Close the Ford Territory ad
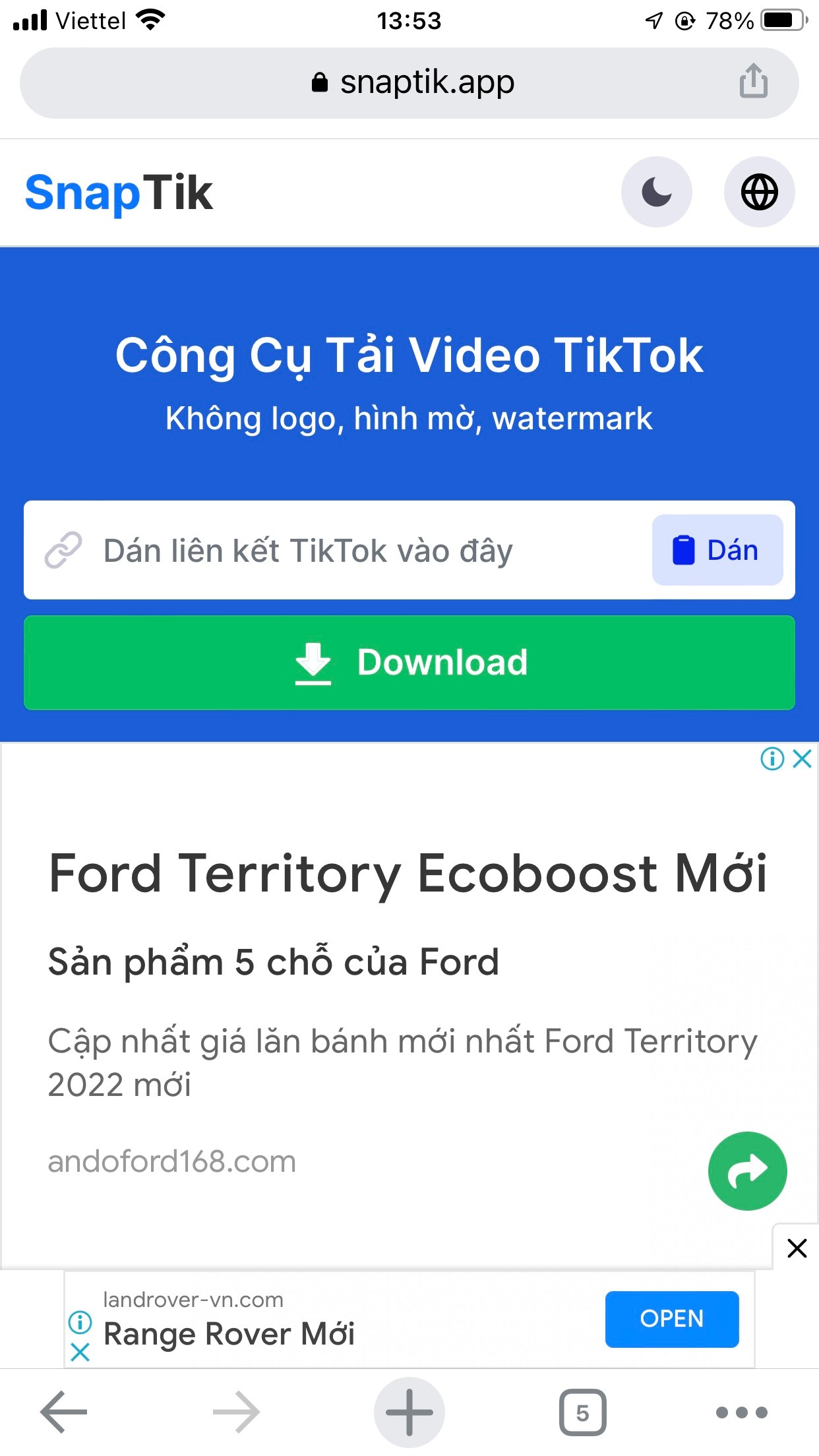The width and height of the screenshot is (819, 1456). point(802,759)
